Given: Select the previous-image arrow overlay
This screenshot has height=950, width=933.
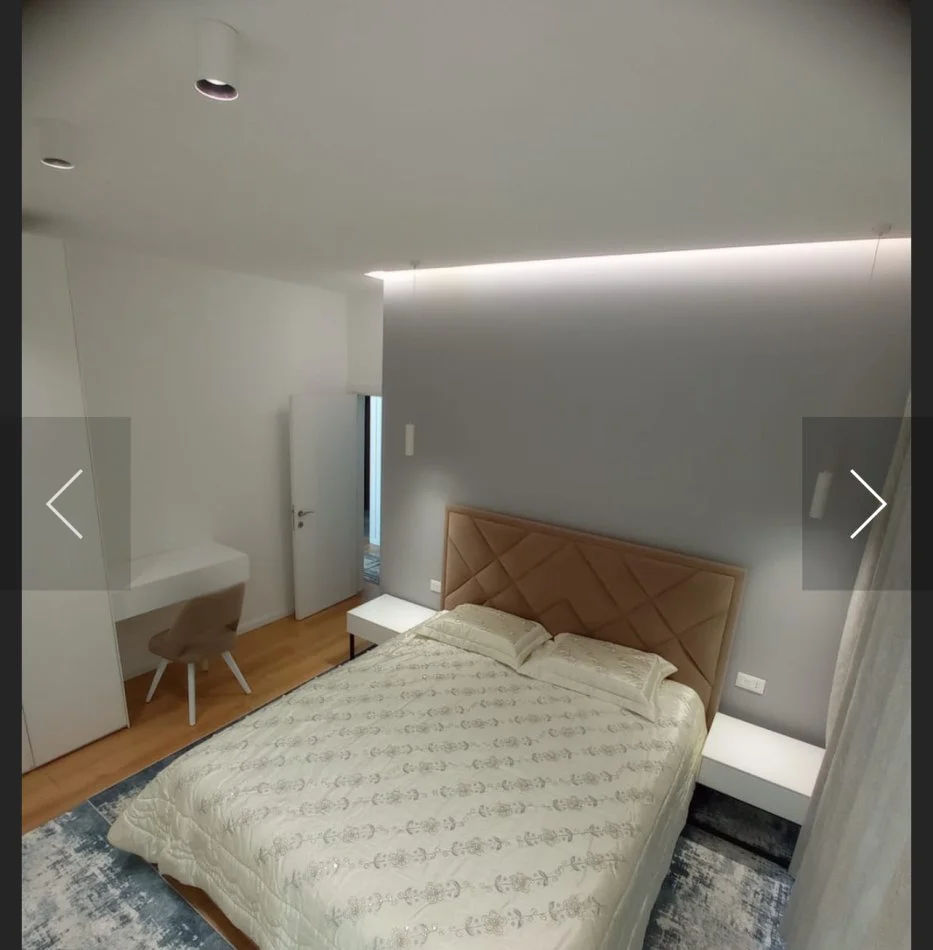Looking at the screenshot, I should (63, 505).
